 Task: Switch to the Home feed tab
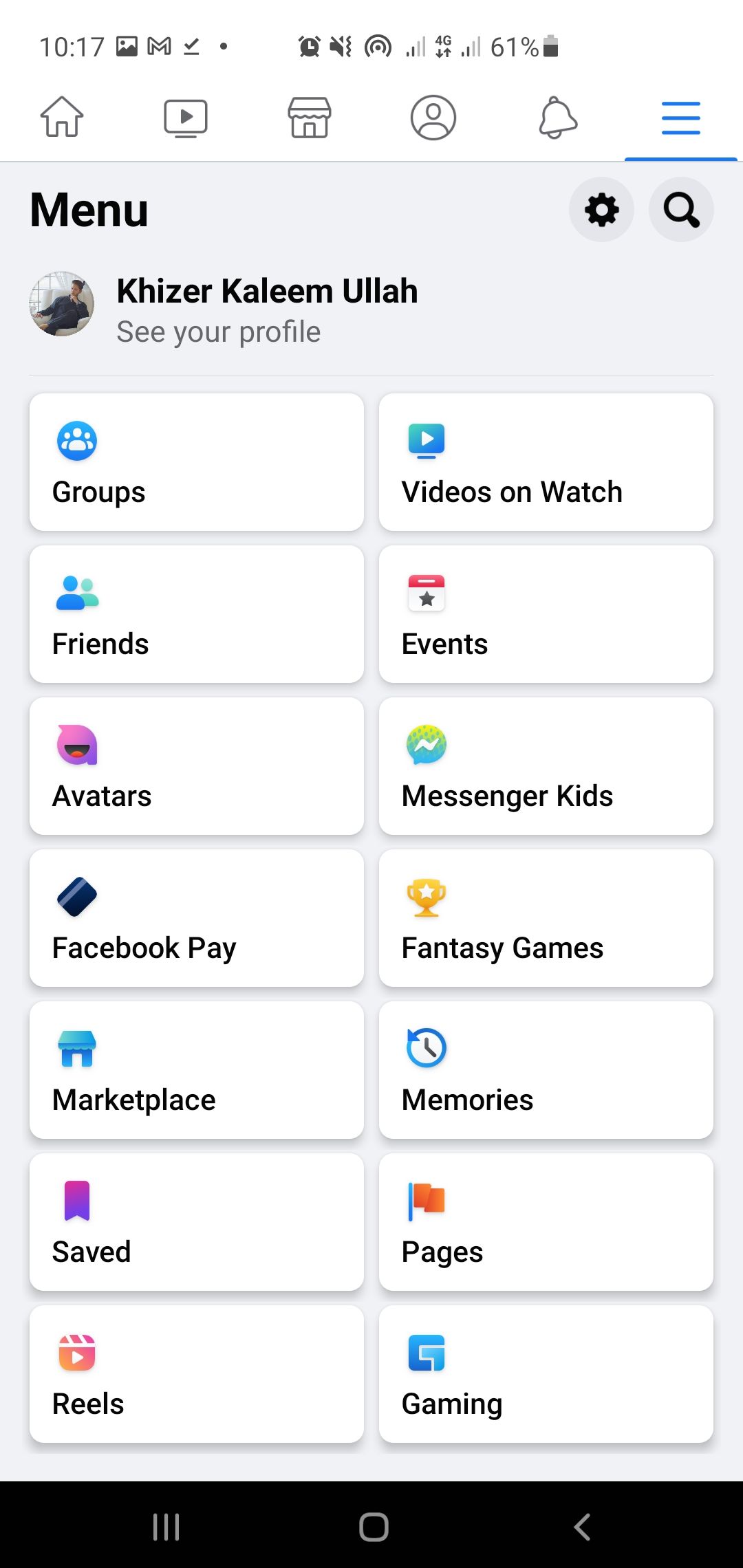62,118
